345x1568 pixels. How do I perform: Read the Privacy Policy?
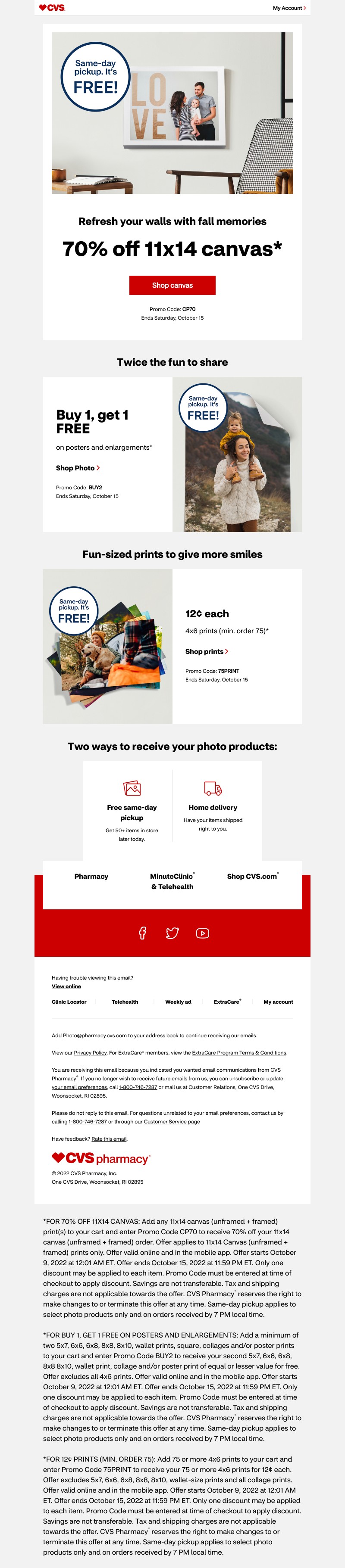(x=90, y=1052)
